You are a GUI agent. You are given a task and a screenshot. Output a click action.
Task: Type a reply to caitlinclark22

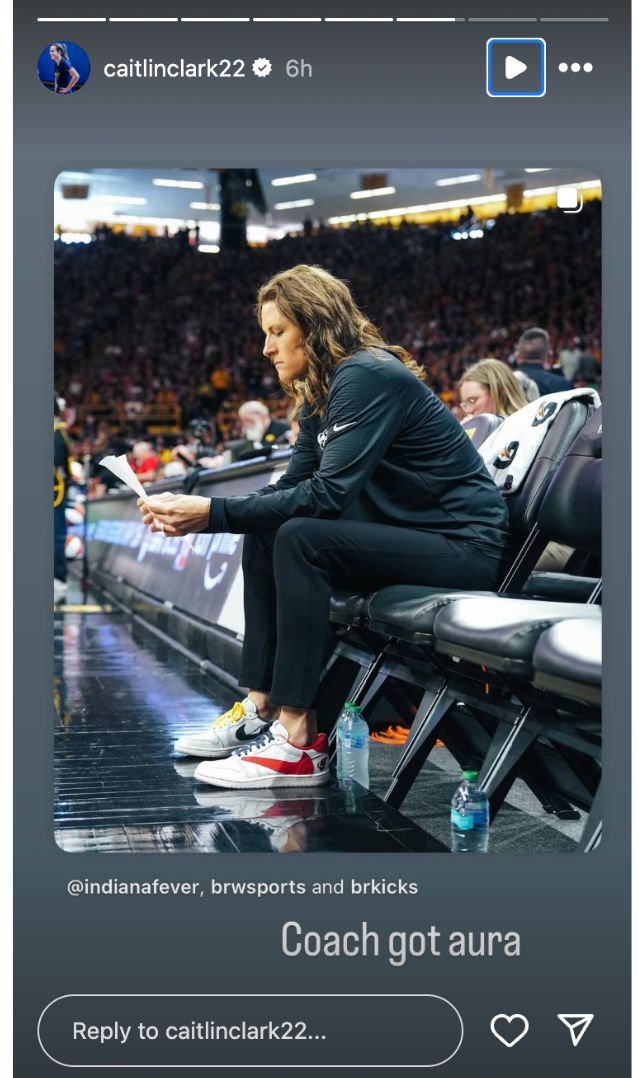point(250,1030)
